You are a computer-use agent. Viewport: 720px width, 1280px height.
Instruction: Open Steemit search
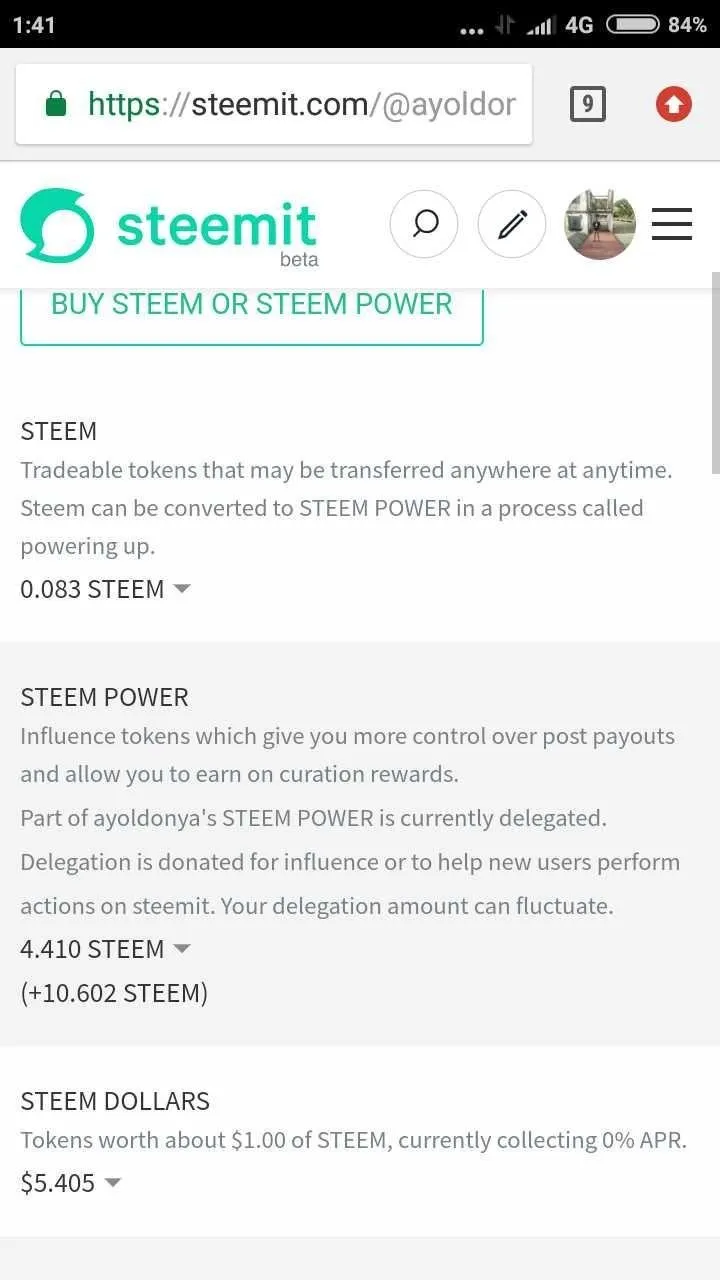coord(424,224)
